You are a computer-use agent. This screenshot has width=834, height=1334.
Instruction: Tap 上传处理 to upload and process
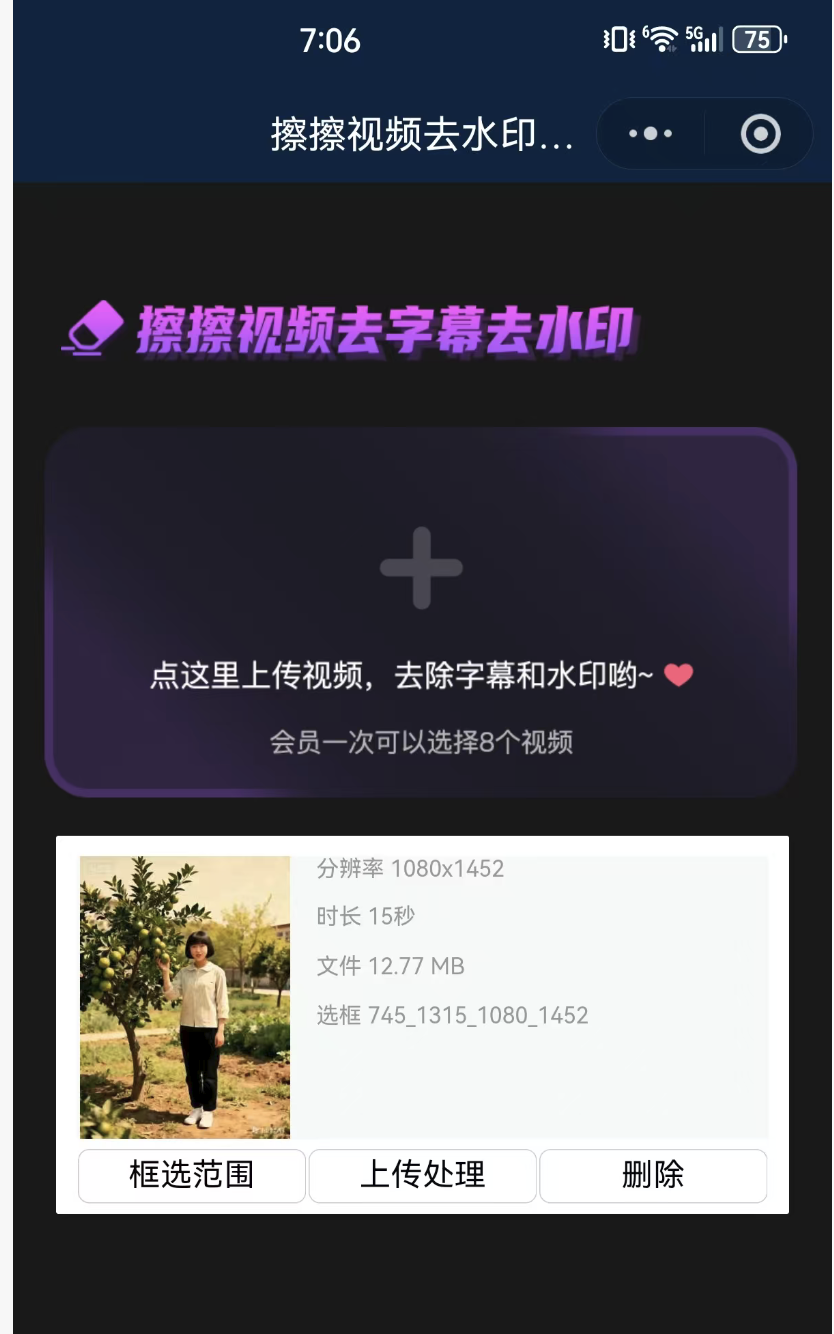pos(422,1175)
